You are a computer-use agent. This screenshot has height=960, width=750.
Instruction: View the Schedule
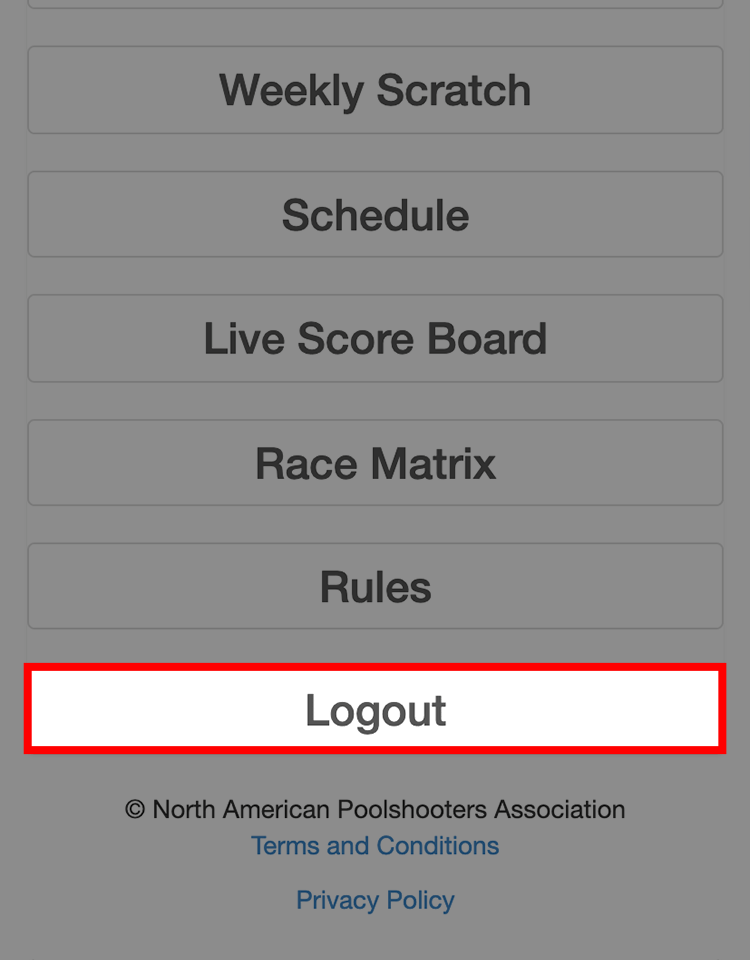point(375,214)
